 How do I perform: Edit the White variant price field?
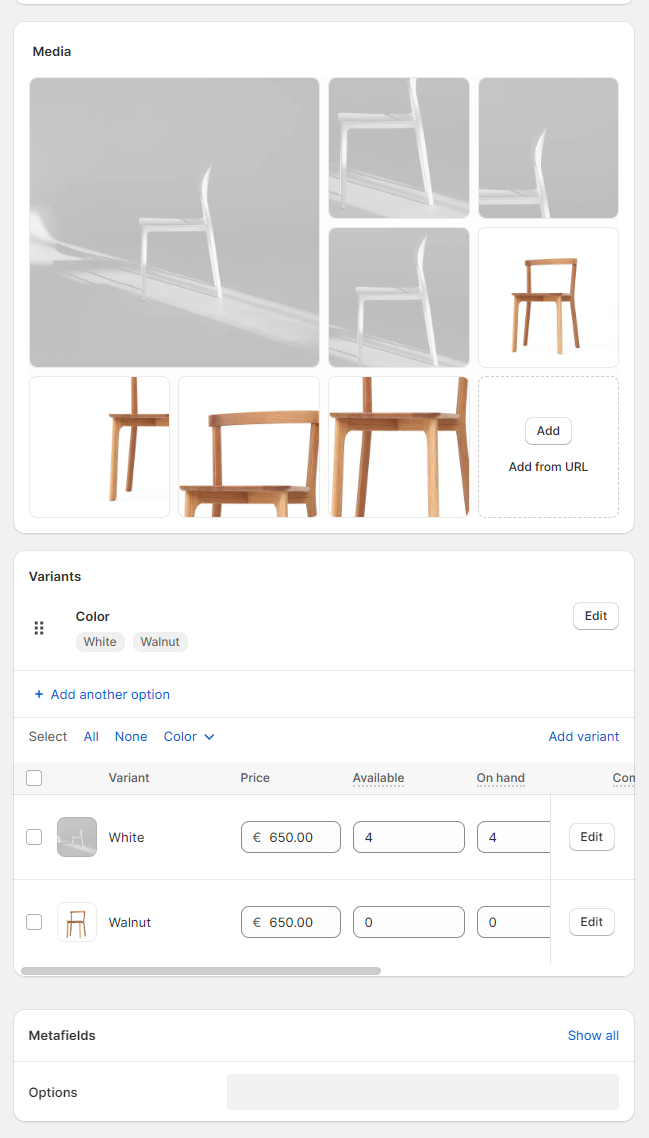point(300,837)
